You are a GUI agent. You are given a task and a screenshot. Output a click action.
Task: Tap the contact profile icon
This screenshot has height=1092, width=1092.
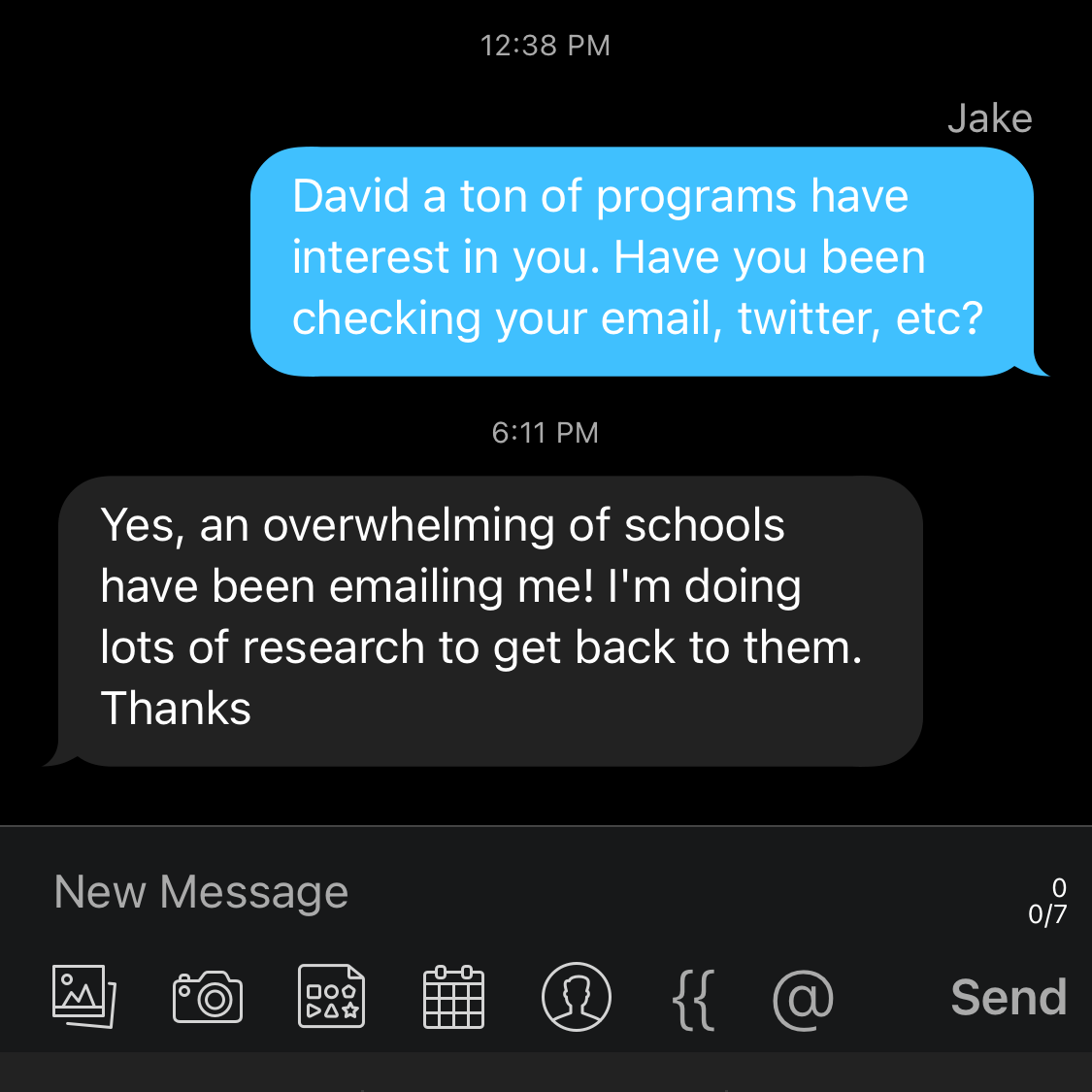coord(576,997)
